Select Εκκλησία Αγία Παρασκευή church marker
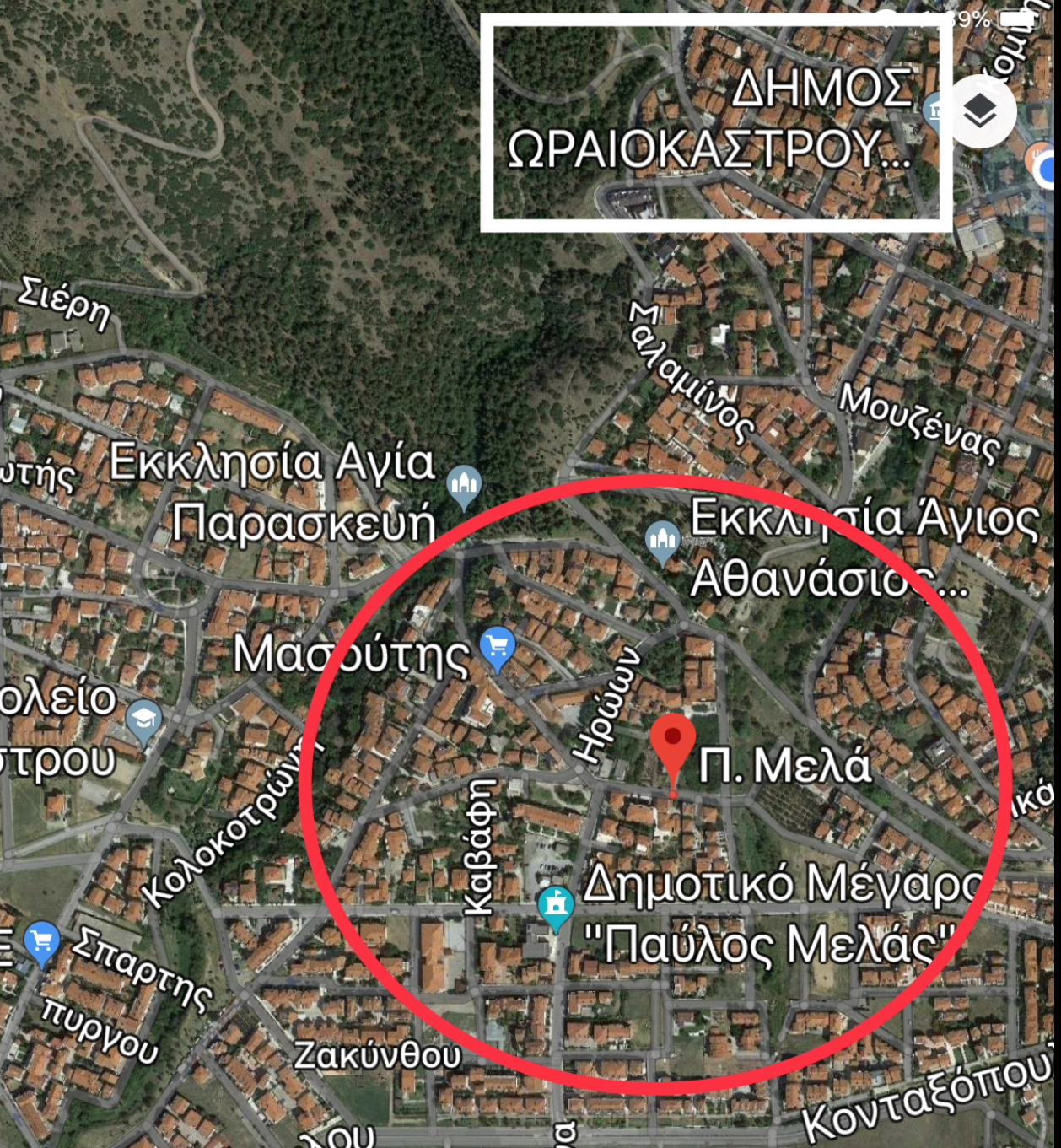Screen dimensions: 1061x1148 [x=464, y=486]
